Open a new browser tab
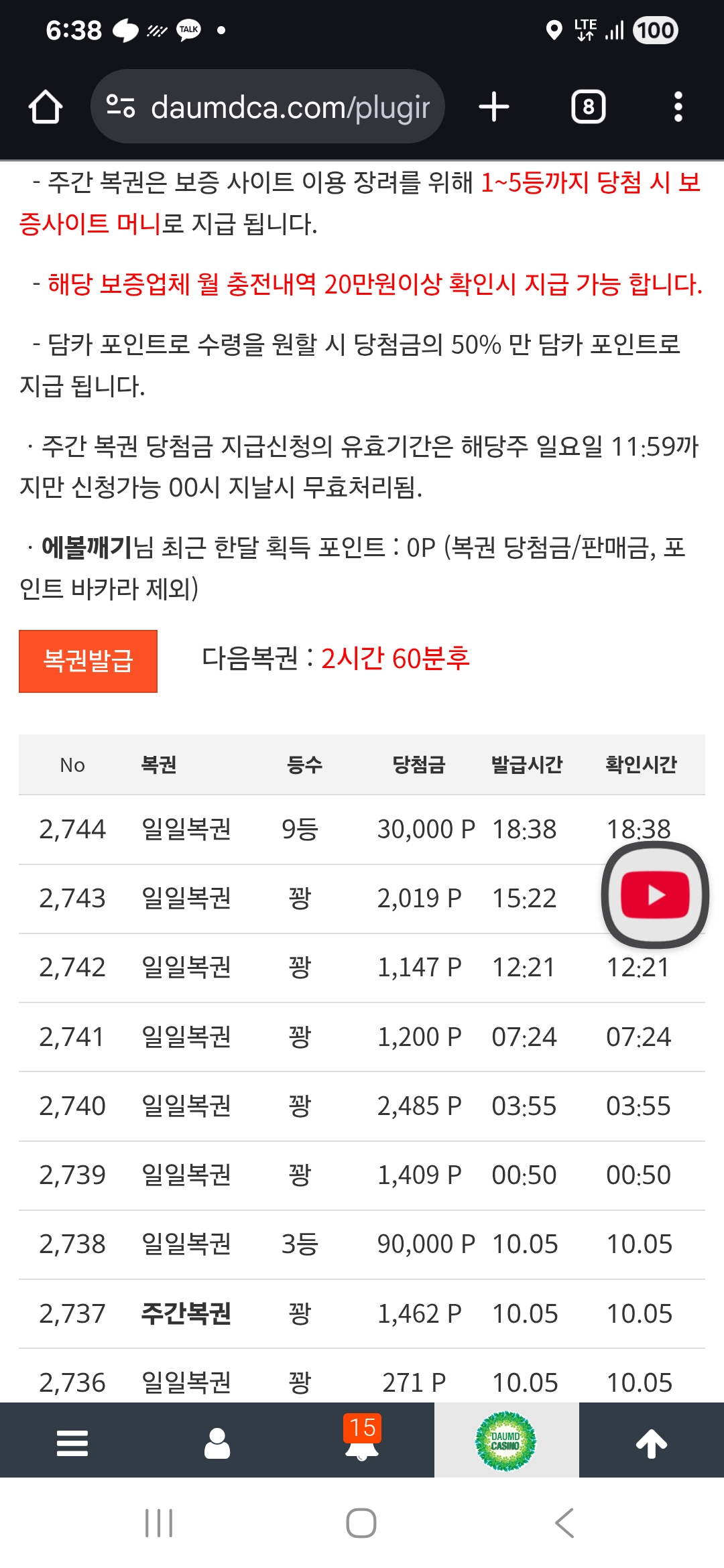Viewport: 724px width, 1568px height. tap(494, 107)
